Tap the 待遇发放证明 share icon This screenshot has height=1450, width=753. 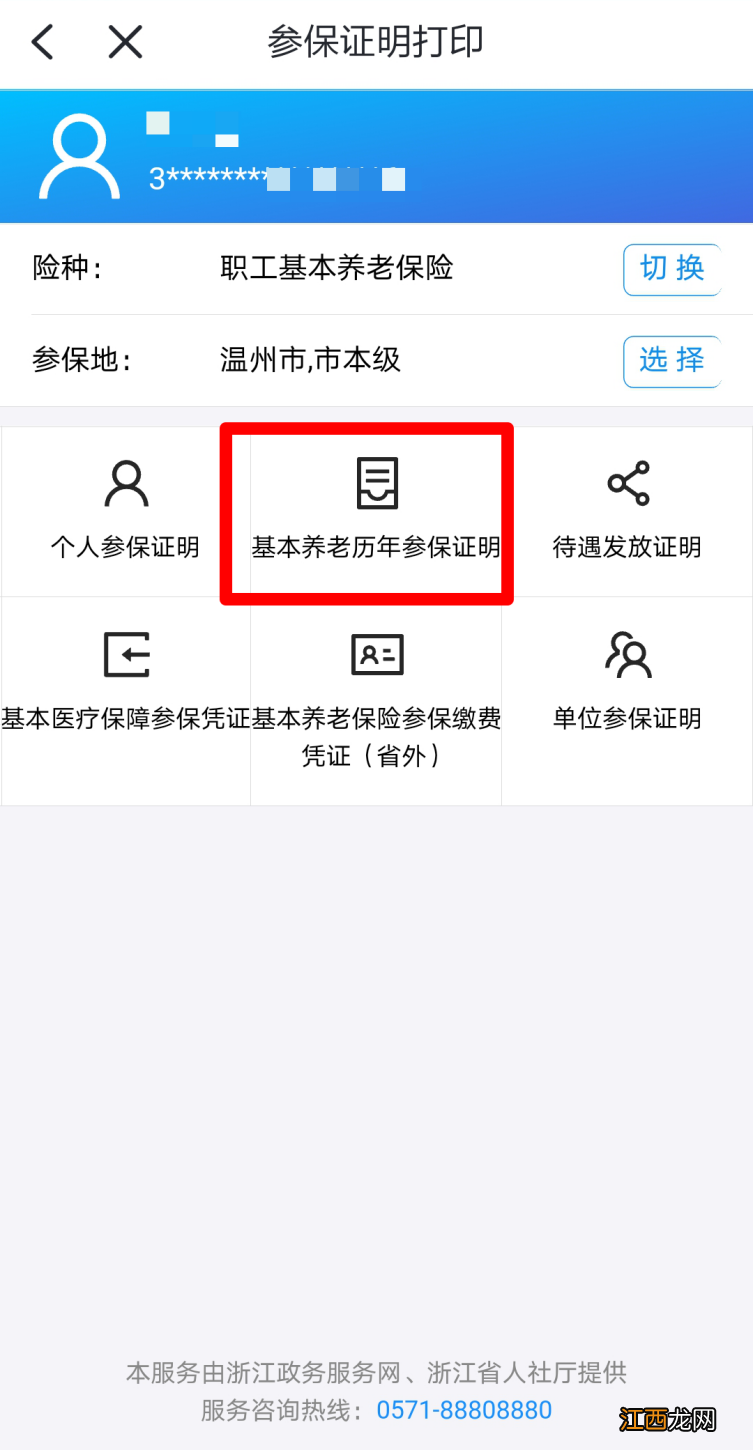coord(628,483)
